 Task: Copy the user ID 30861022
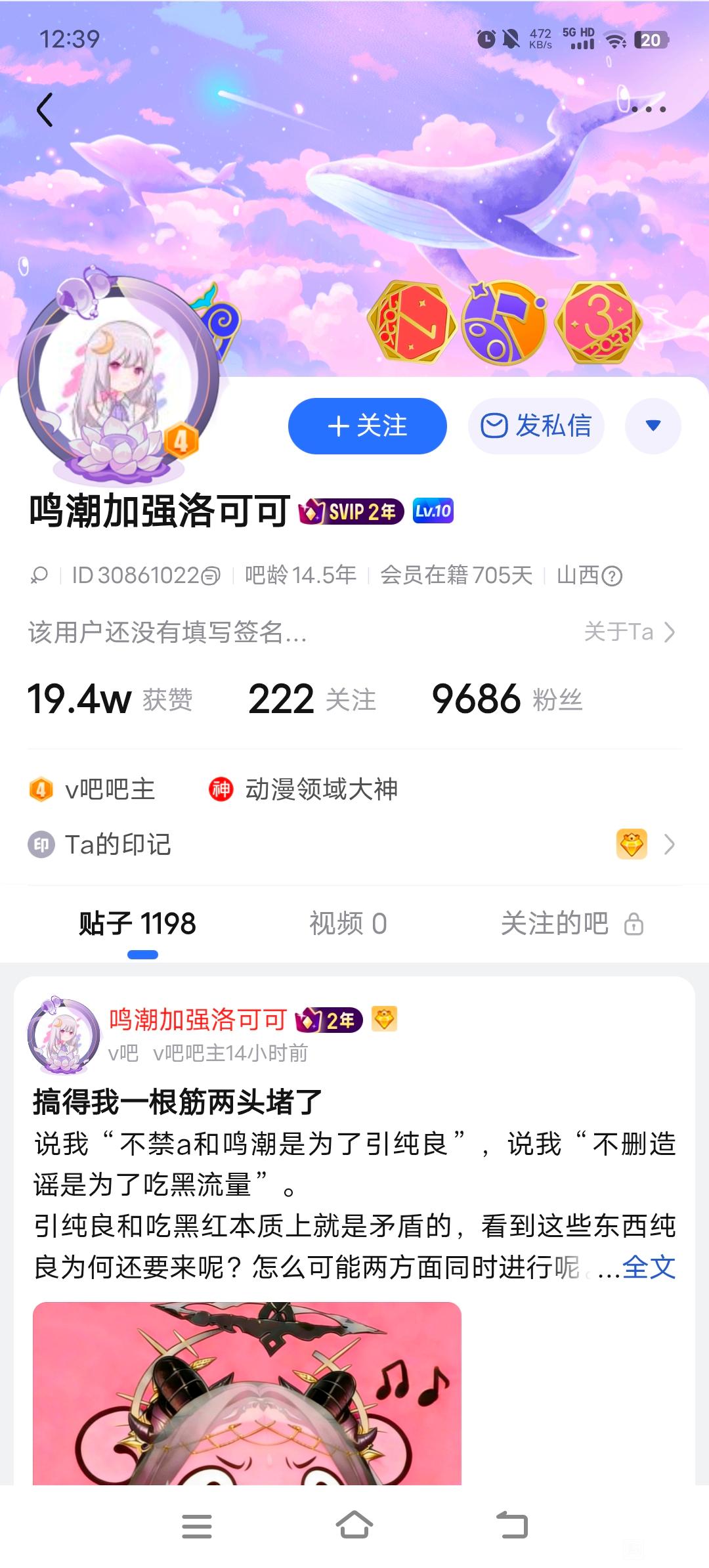click(211, 576)
